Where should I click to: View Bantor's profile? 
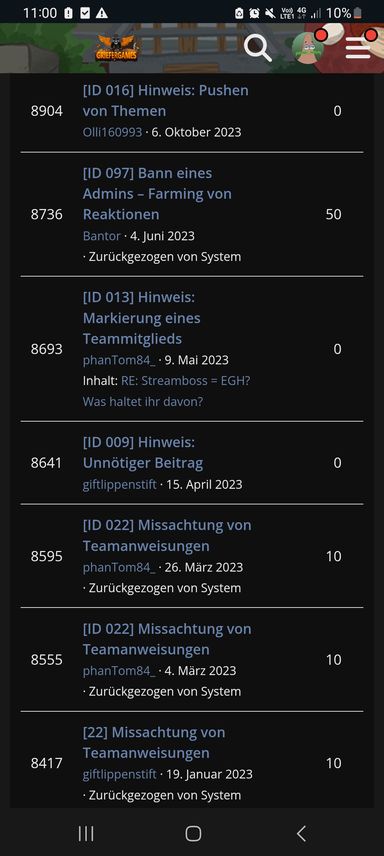pyautogui.click(x=102, y=236)
